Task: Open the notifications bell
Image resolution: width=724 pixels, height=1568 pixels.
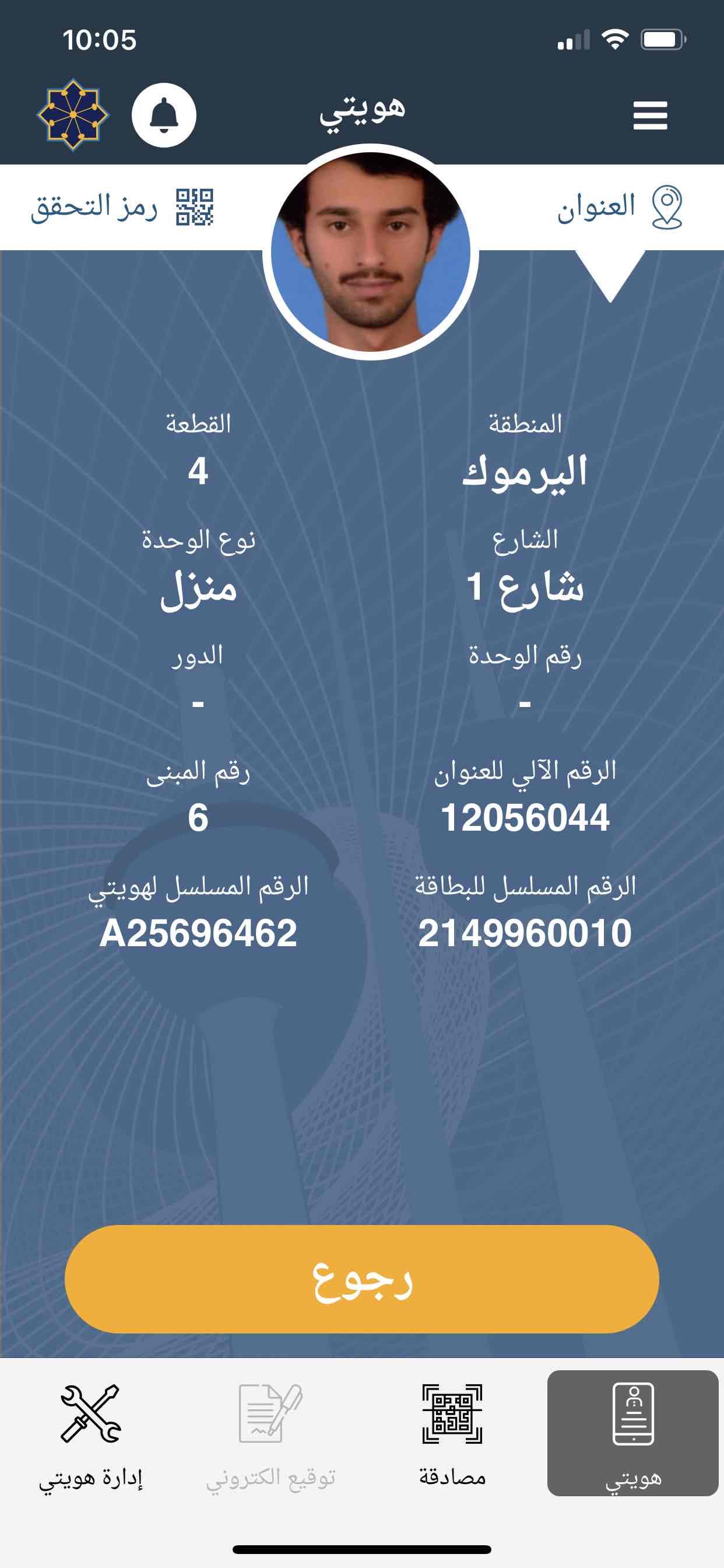Action: (164, 115)
